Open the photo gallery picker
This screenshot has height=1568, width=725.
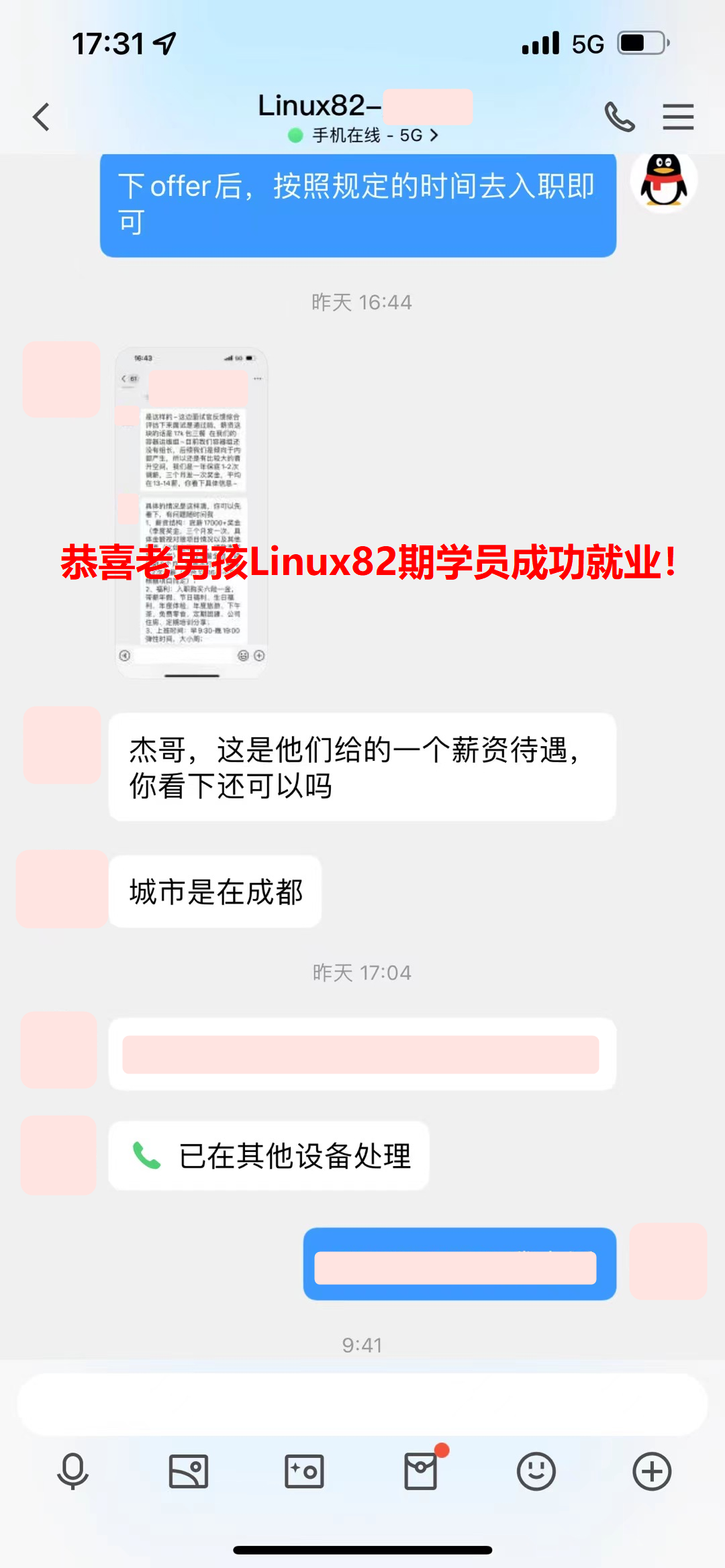click(188, 1471)
